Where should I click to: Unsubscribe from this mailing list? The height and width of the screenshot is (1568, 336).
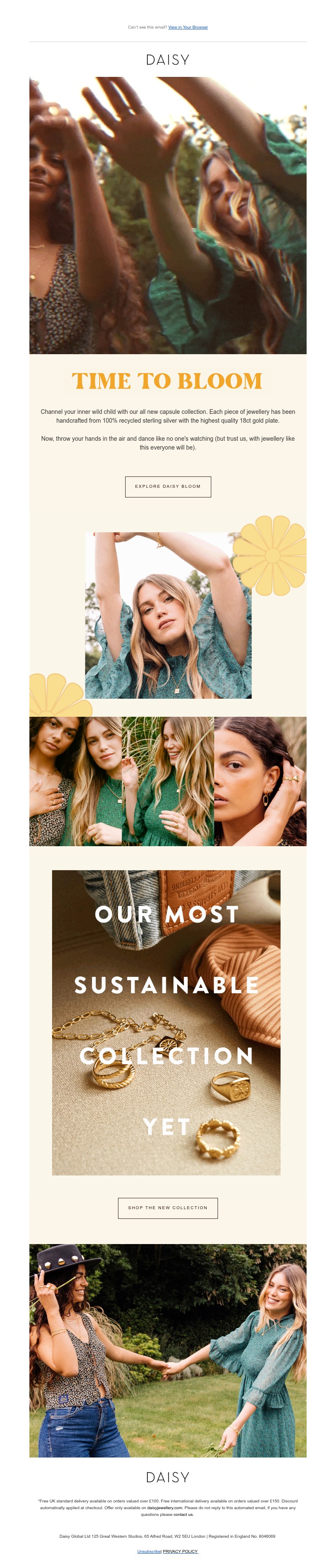pos(149,1551)
